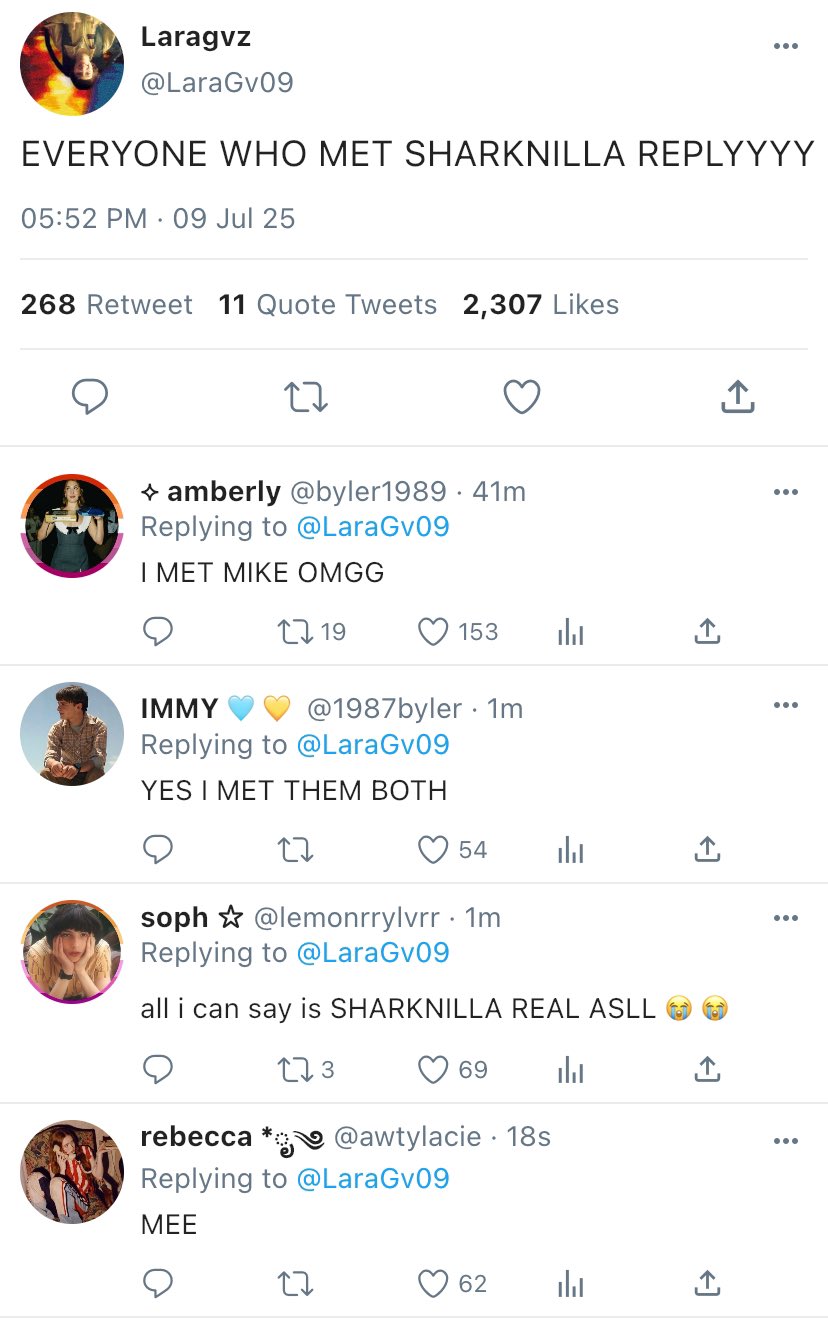
Task: Open overflow menu on Laragvz's tweet
Action: (786, 46)
